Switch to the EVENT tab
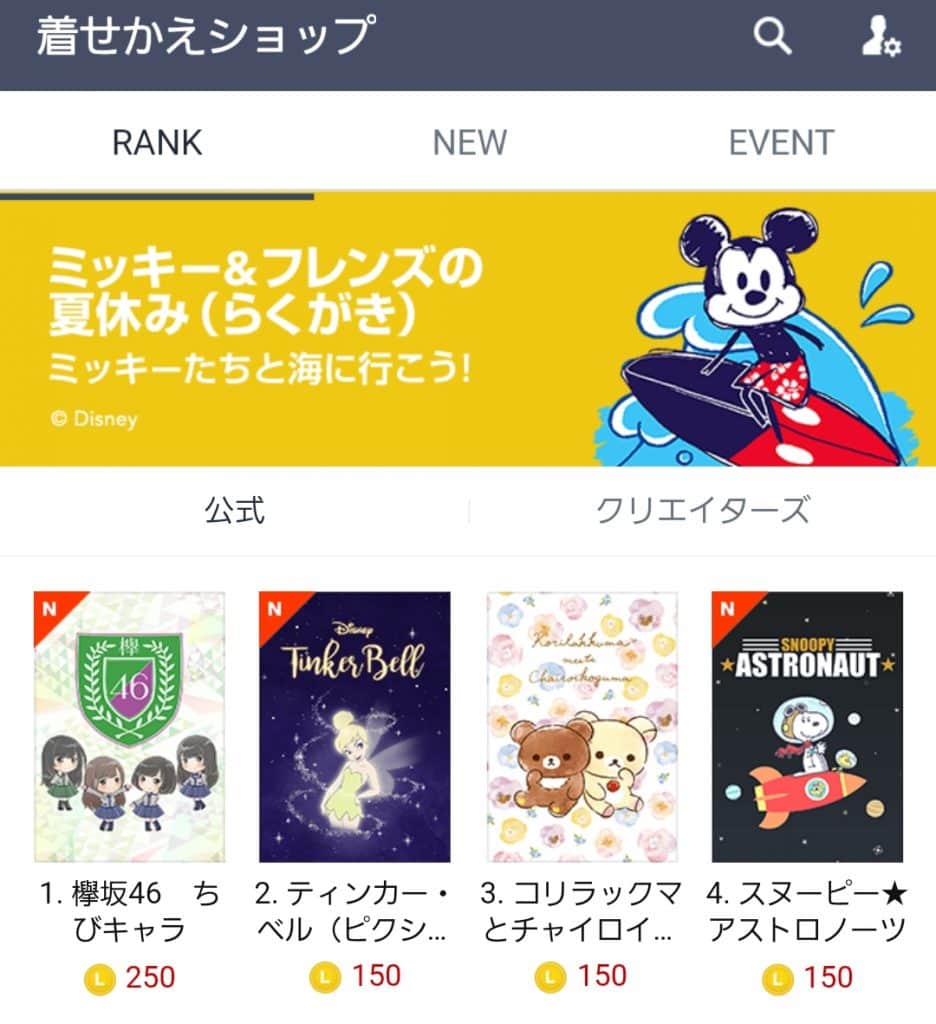Screen dimensions: 936x1024 pyautogui.click(x=781, y=142)
